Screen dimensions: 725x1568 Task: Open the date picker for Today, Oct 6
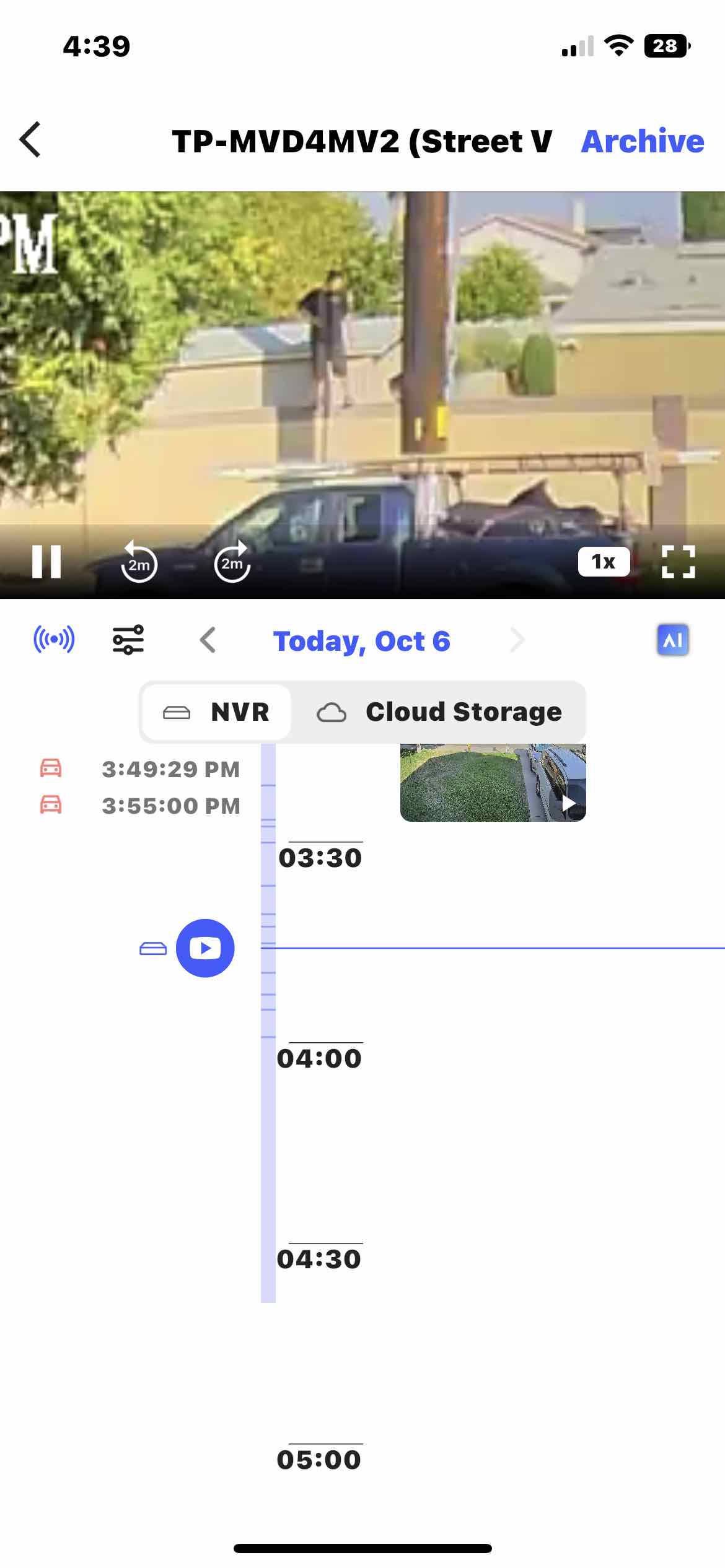362,641
